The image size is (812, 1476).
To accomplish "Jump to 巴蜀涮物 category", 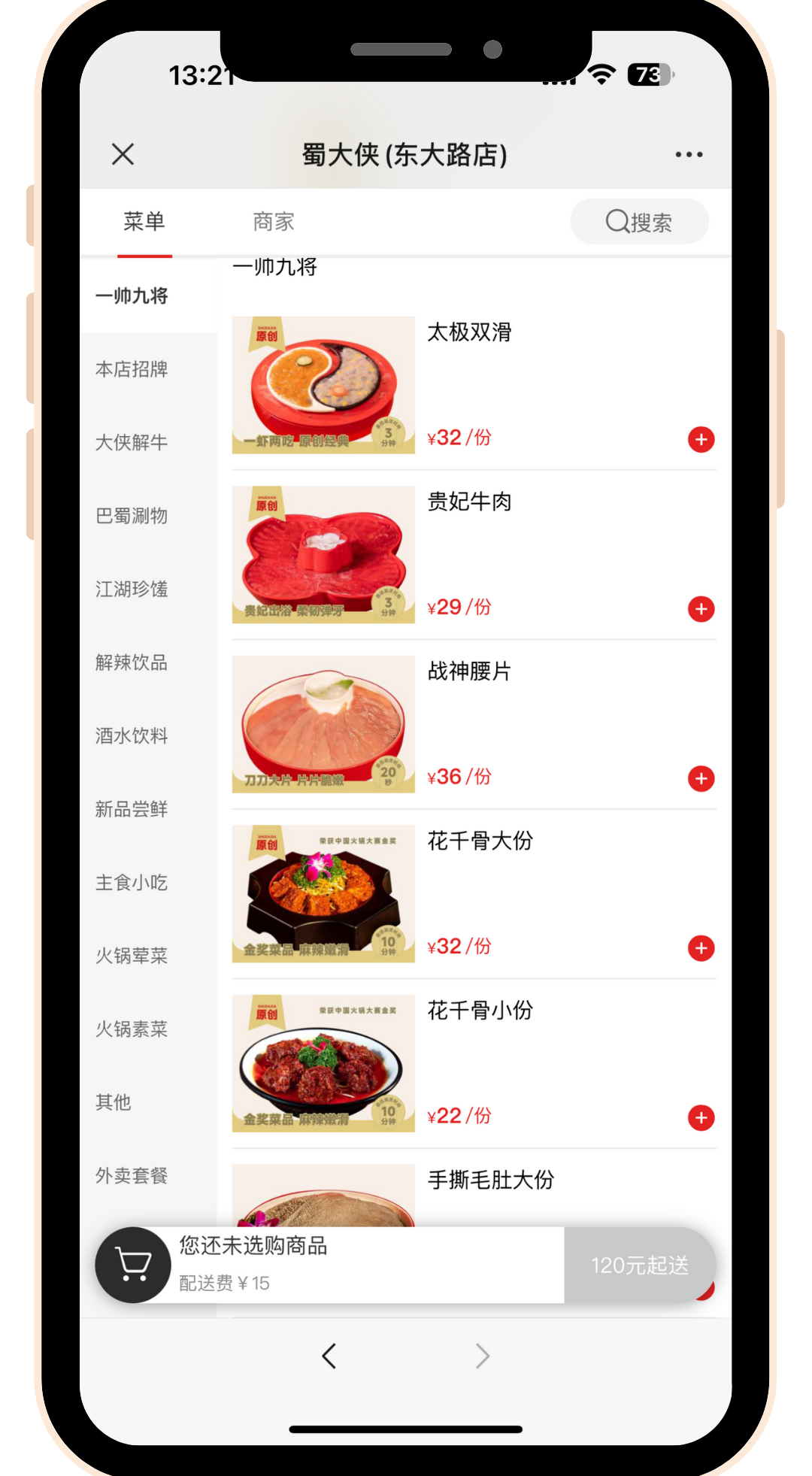I will coord(132,516).
